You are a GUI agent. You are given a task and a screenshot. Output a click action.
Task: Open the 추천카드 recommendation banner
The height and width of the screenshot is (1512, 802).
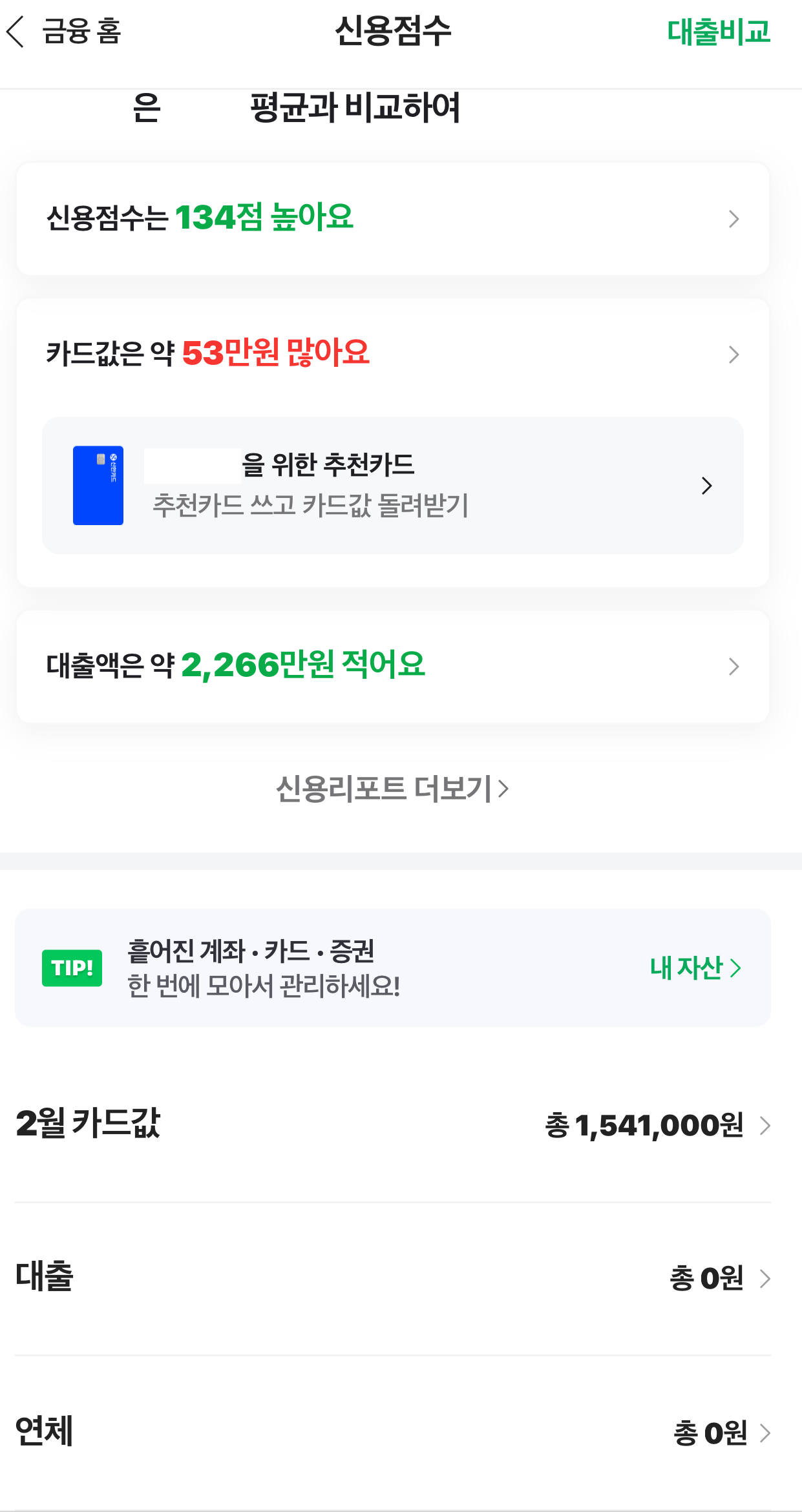[x=392, y=485]
